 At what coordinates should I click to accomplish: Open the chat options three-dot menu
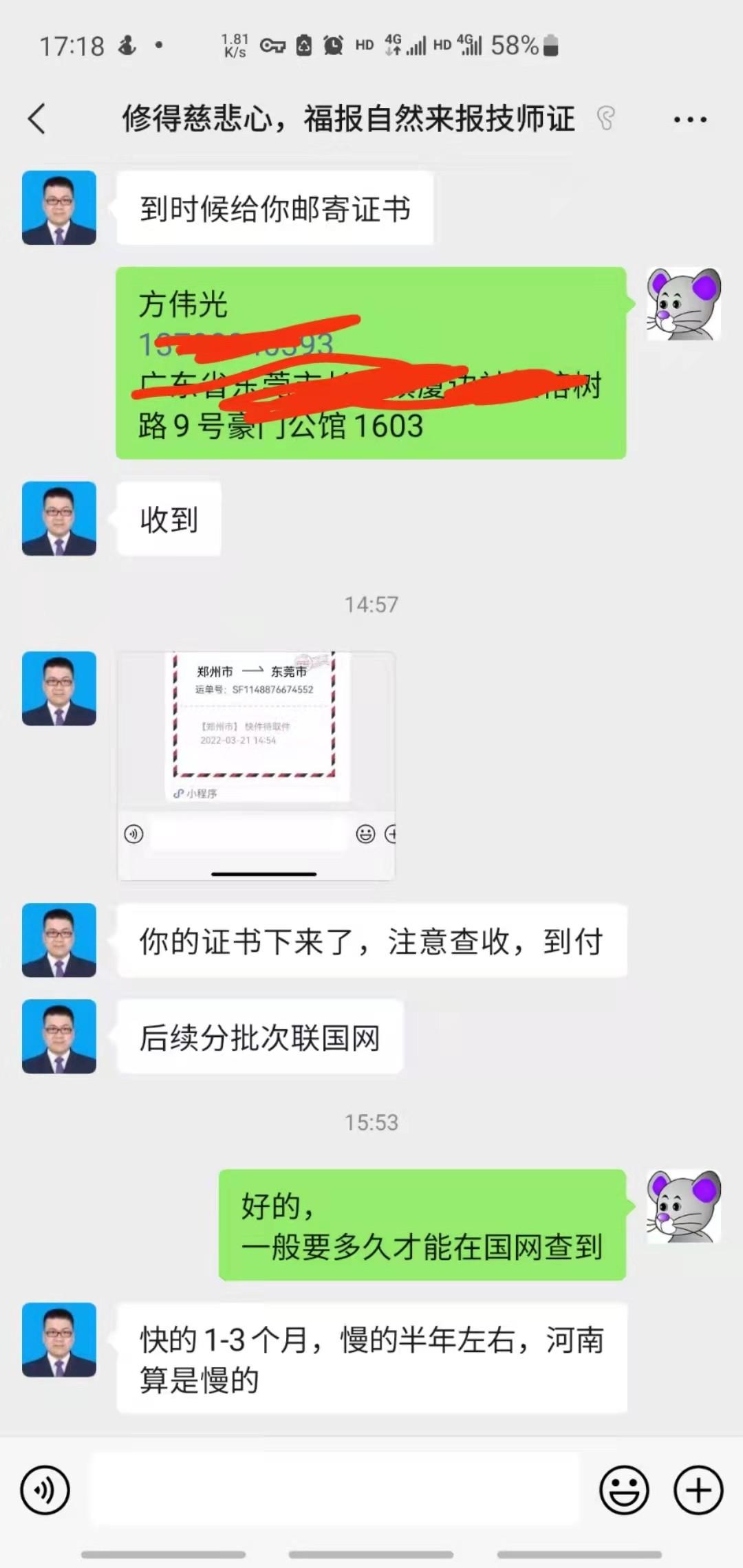689,120
